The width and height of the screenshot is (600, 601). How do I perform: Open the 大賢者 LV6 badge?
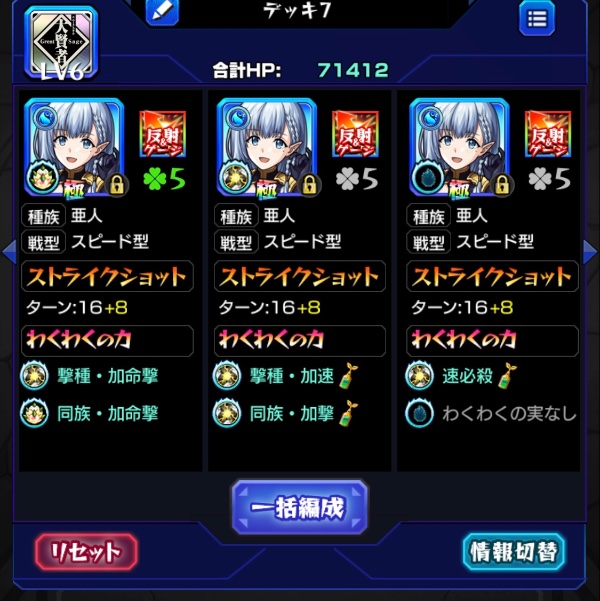pyautogui.click(x=61, y=42)
